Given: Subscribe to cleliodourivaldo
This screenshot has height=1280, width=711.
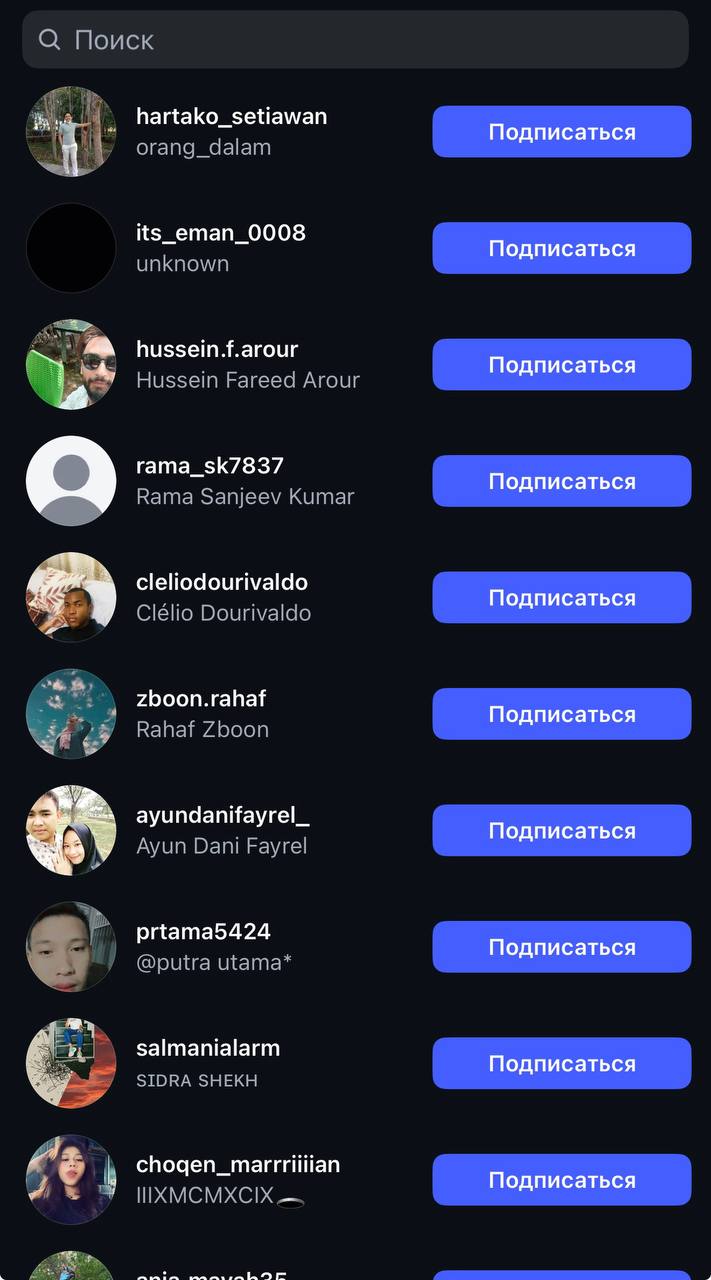Looking at the screenshot, I should tap(561, 598).
